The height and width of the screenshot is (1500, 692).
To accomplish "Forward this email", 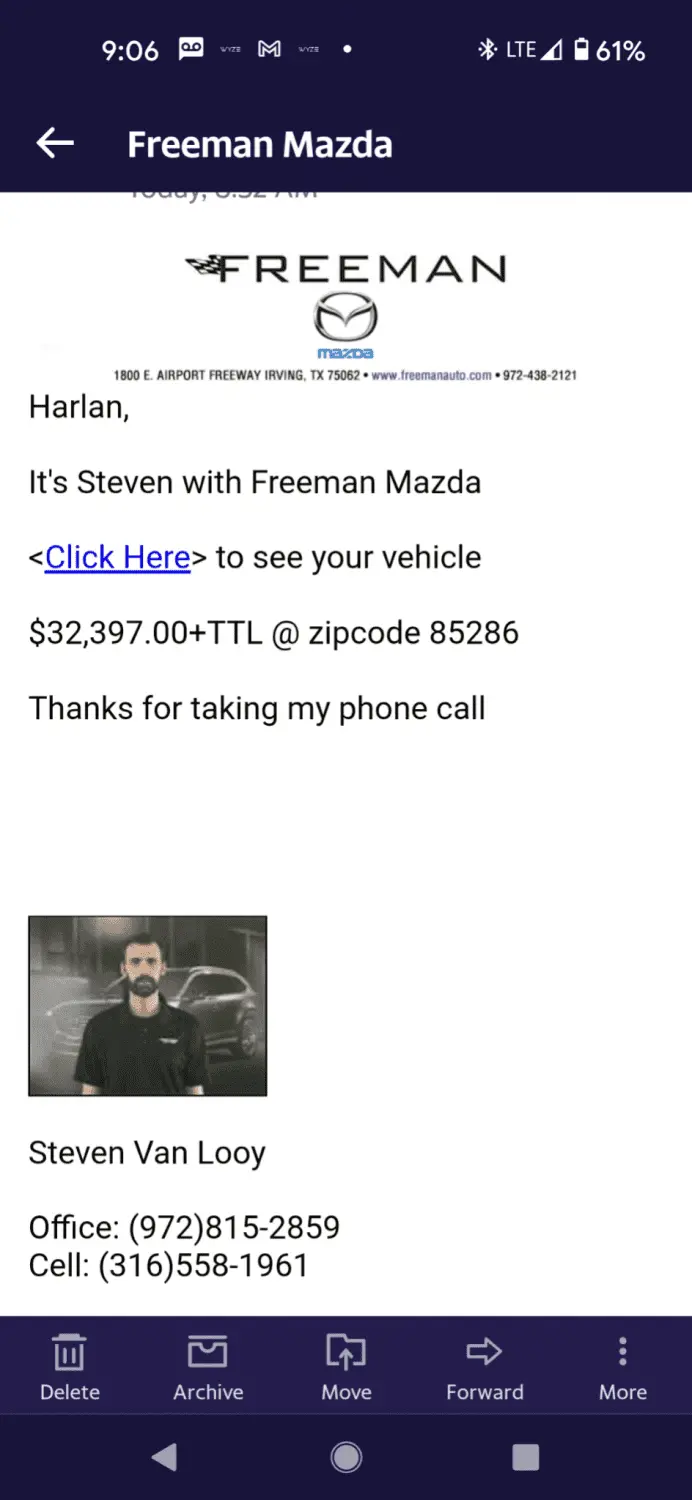I will click(484, 1366).
